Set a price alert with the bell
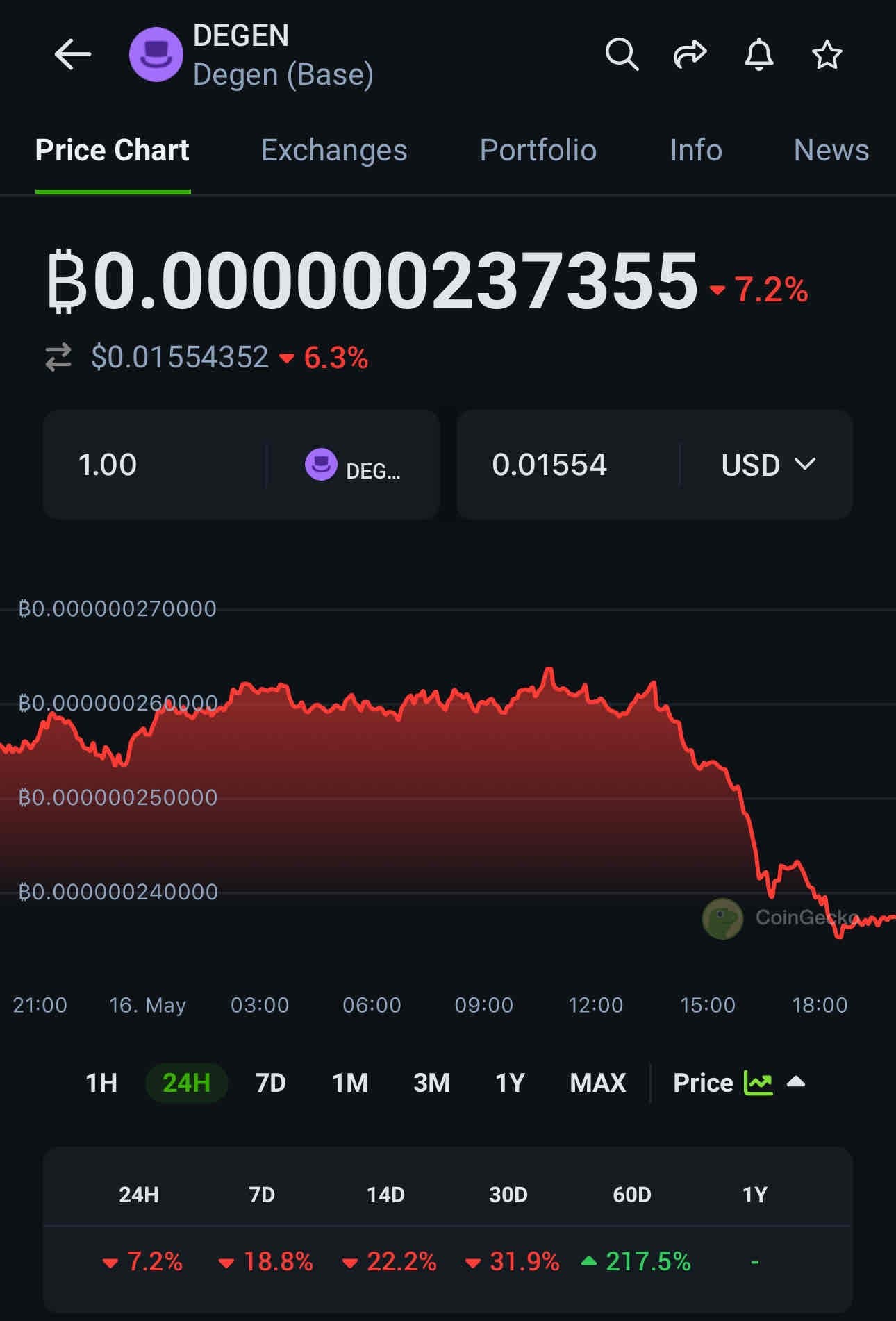The image size is (896, 1321). (x=758, y=55)
